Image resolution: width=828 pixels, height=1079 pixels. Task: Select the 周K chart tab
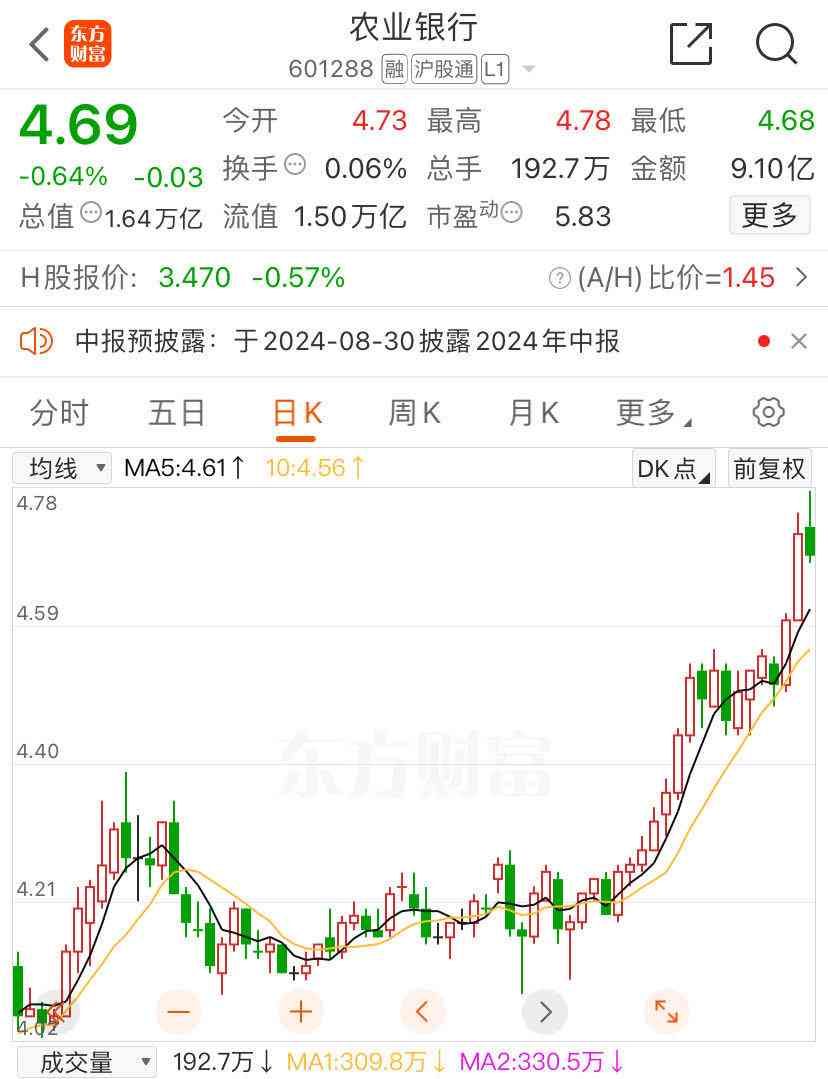(x=414, y=413)
